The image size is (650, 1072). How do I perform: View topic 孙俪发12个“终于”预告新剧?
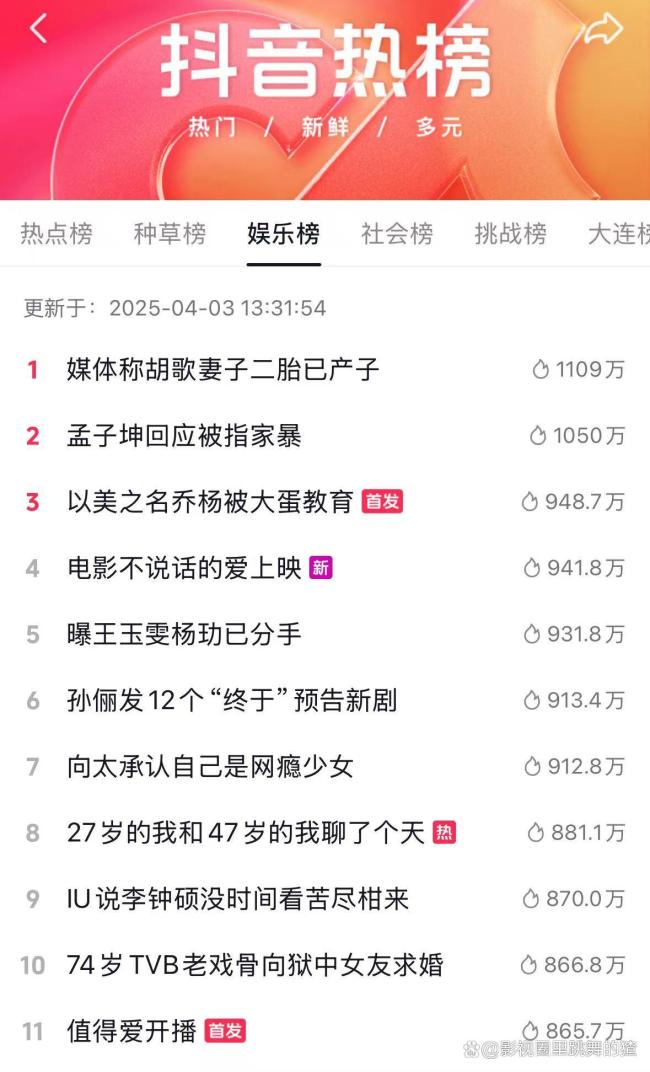point(232,700)
